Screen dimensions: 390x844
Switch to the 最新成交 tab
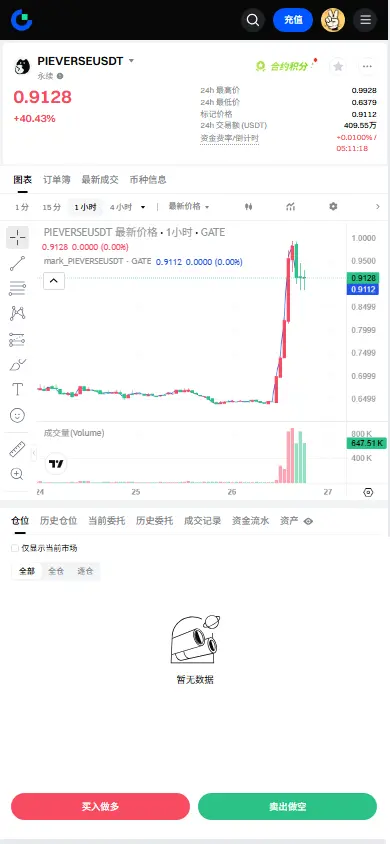coord(100,180)
